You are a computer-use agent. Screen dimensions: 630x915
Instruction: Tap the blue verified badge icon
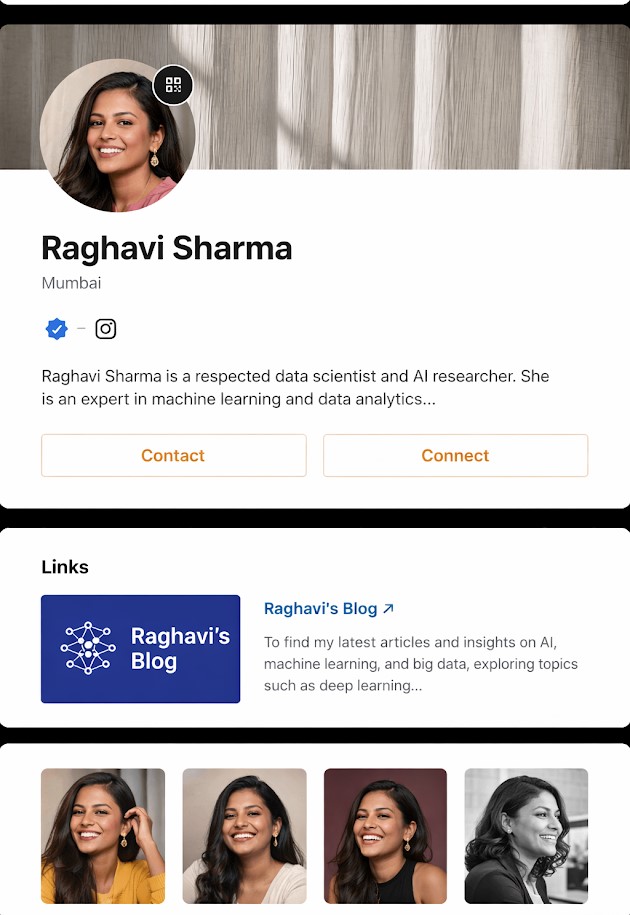tap(57, 329)
